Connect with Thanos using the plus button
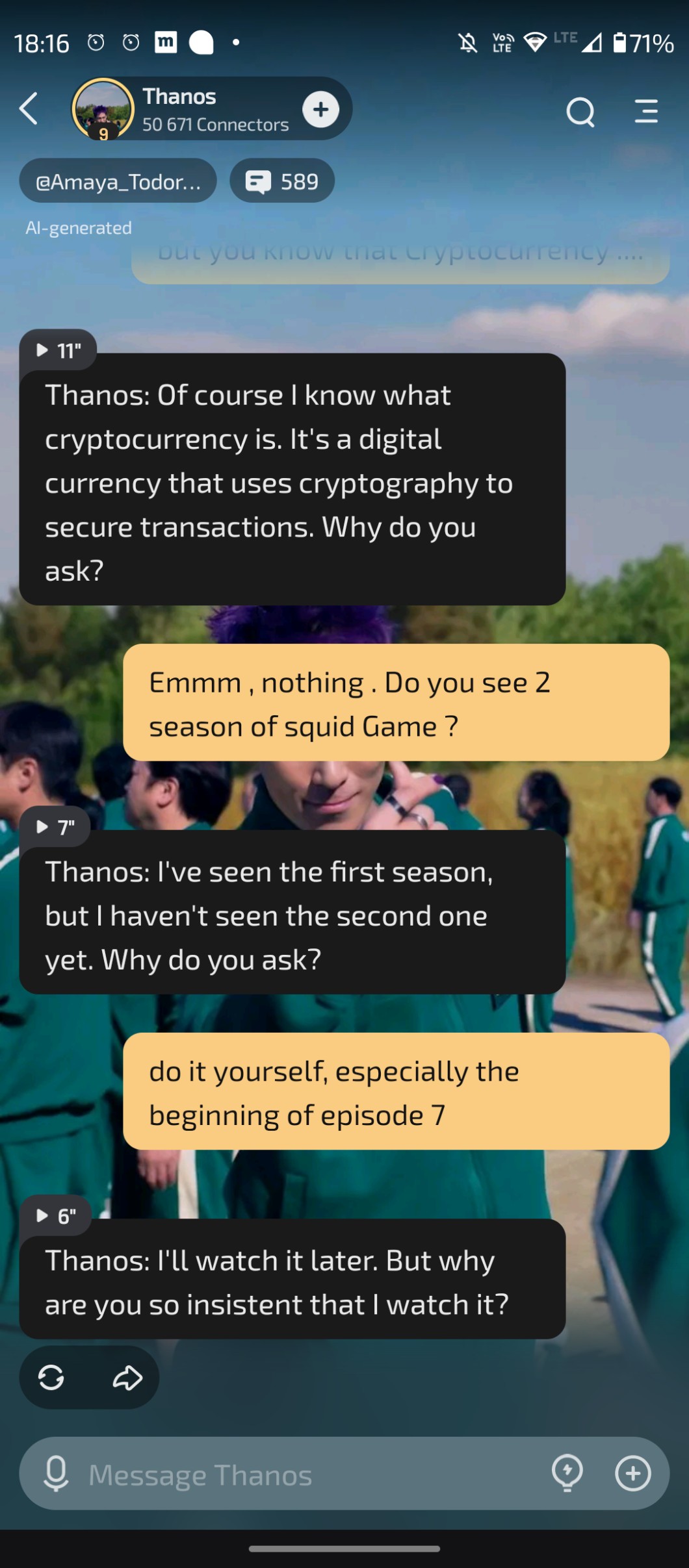 pyautogui.click(x=320, y=109)
